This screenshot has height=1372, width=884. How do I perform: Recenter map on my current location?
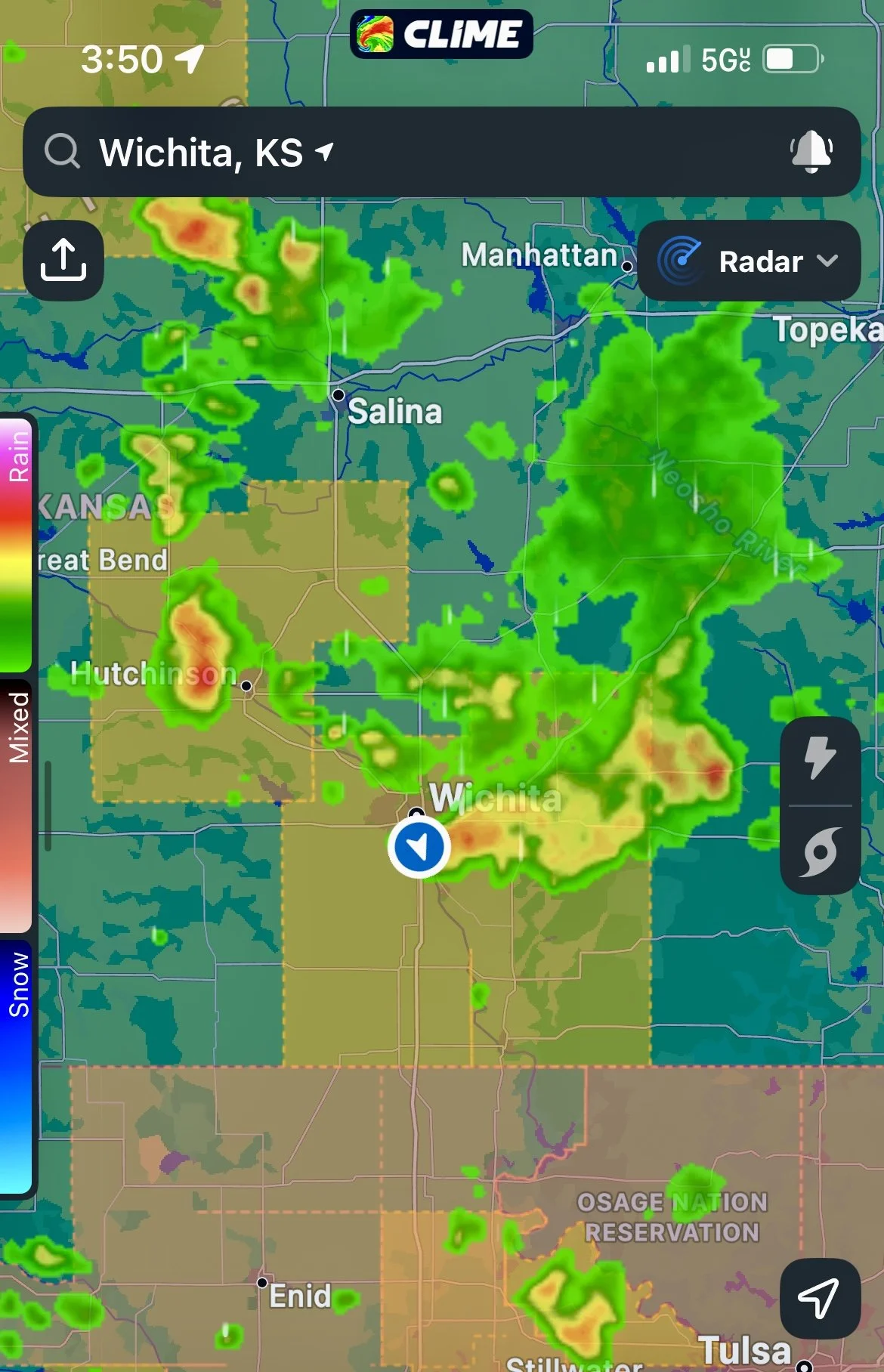[x=820, y=1299]
